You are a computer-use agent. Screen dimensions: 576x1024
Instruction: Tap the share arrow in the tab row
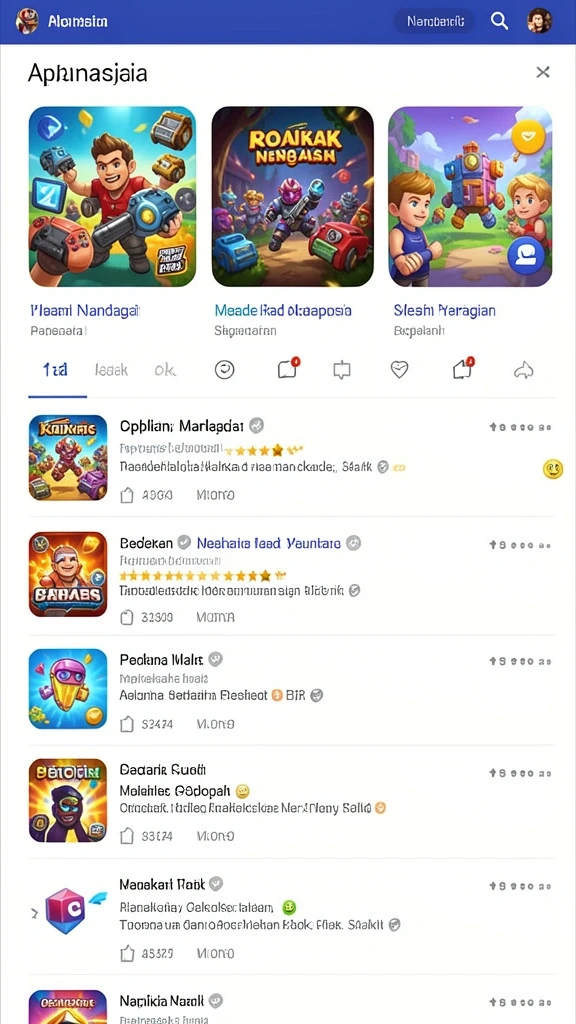coord(524,371)
